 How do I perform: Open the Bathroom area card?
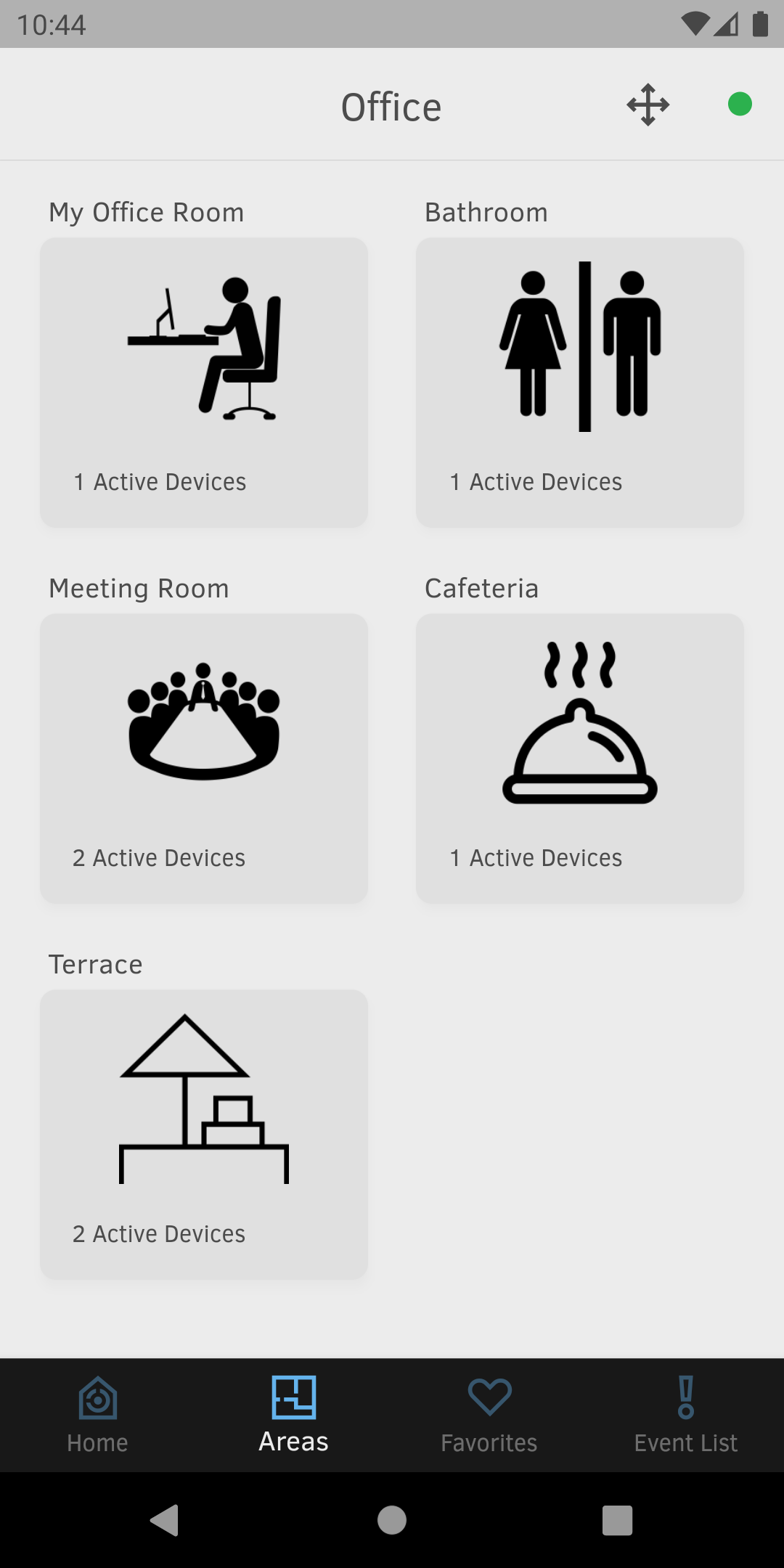579,382
